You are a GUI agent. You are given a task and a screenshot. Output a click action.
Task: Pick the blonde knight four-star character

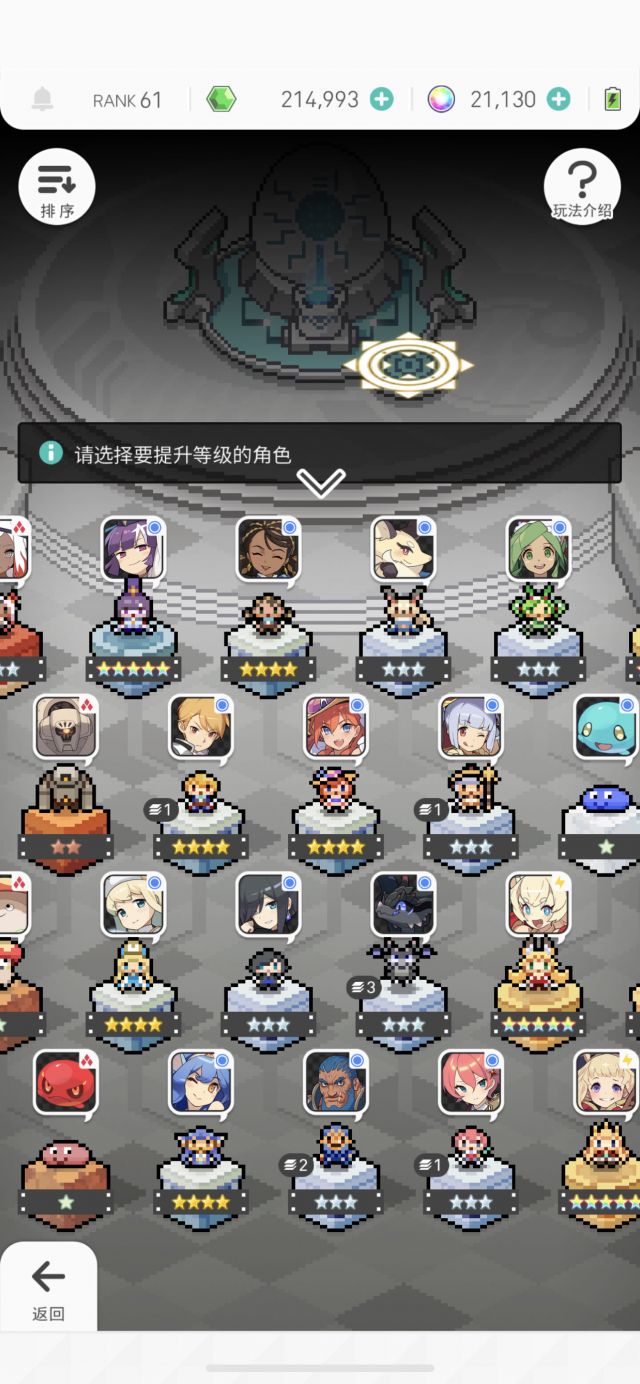pos(200,780)
